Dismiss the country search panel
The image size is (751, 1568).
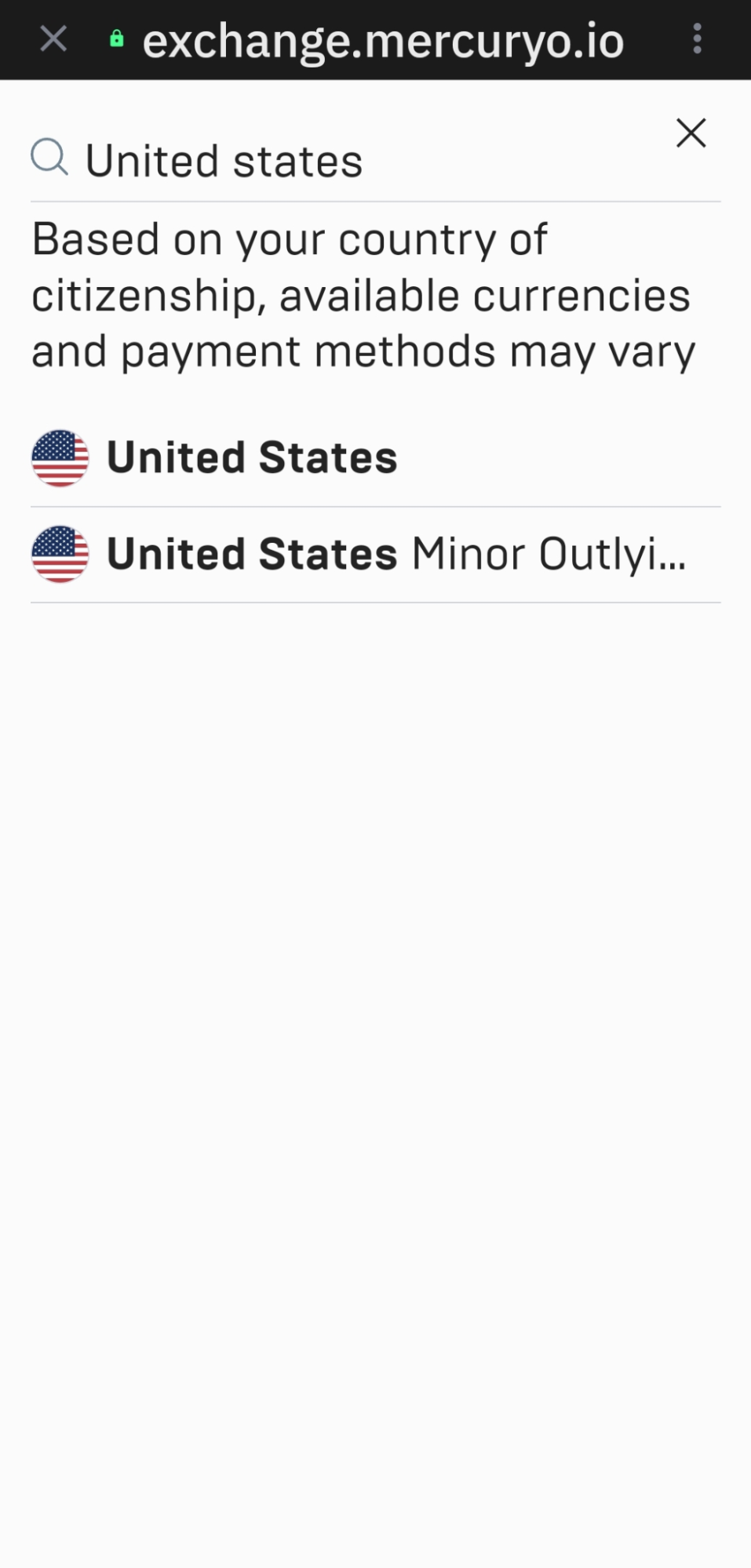click(x=691, y=133)
